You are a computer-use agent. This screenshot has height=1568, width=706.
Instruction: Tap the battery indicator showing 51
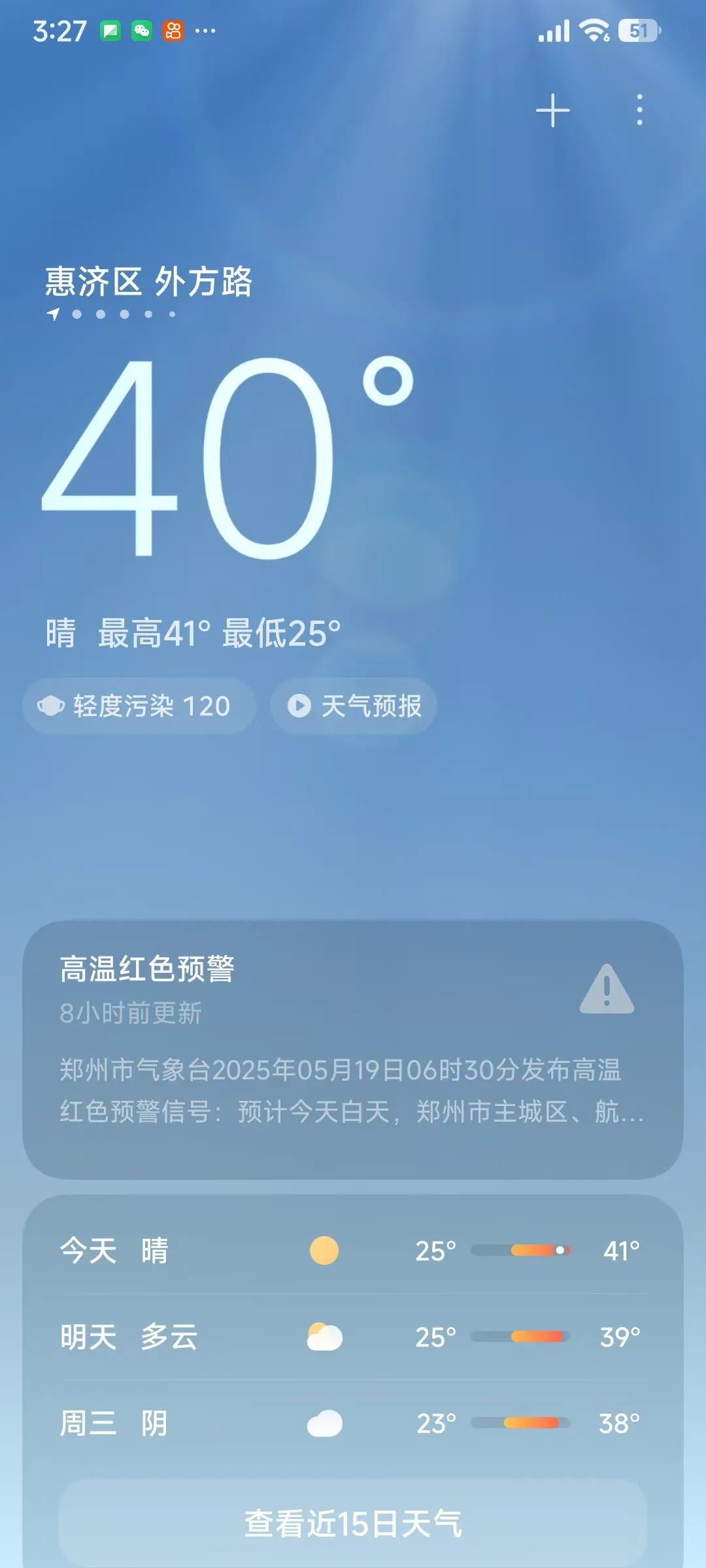tap(637, 31)
